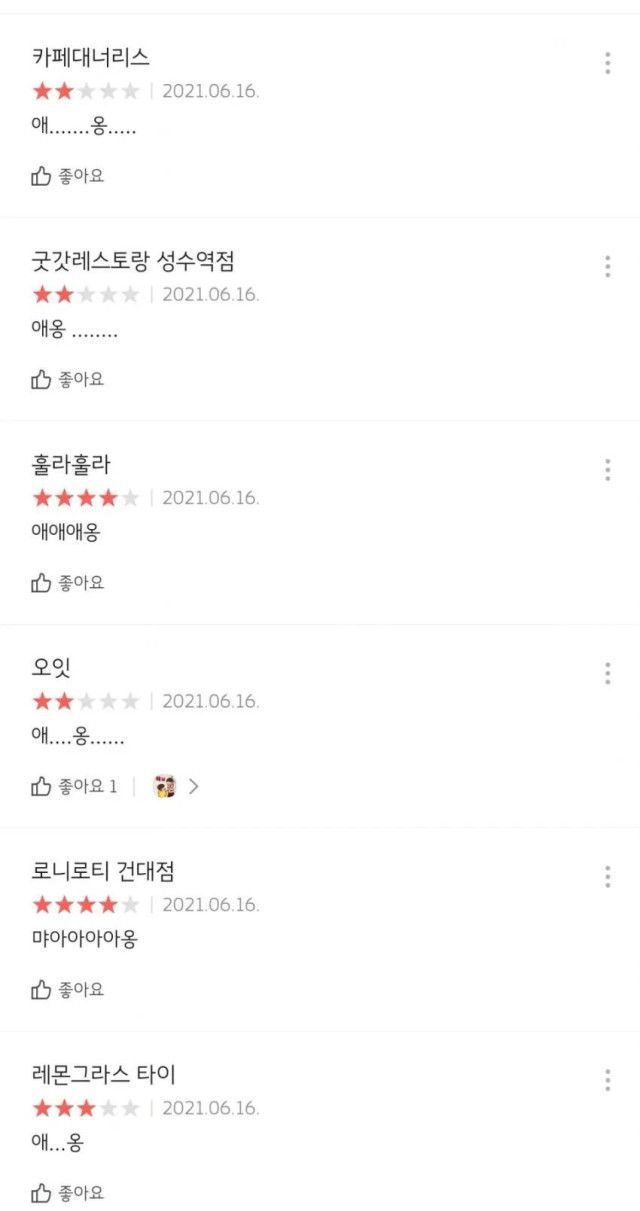Open the overflow menu for 오잇 review
The height and width of the screenshot is (1211, 640).
point(607,673)
